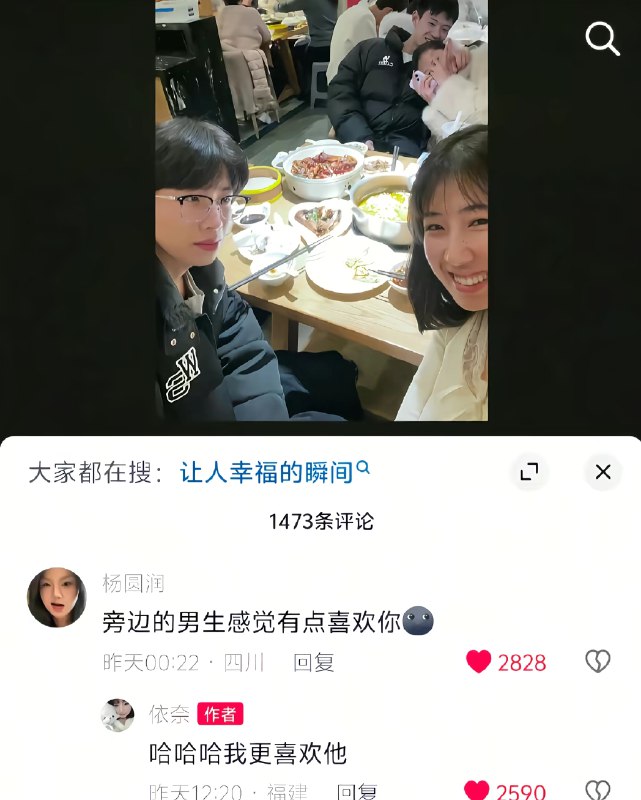Close the comments panel

click(602, 472)
